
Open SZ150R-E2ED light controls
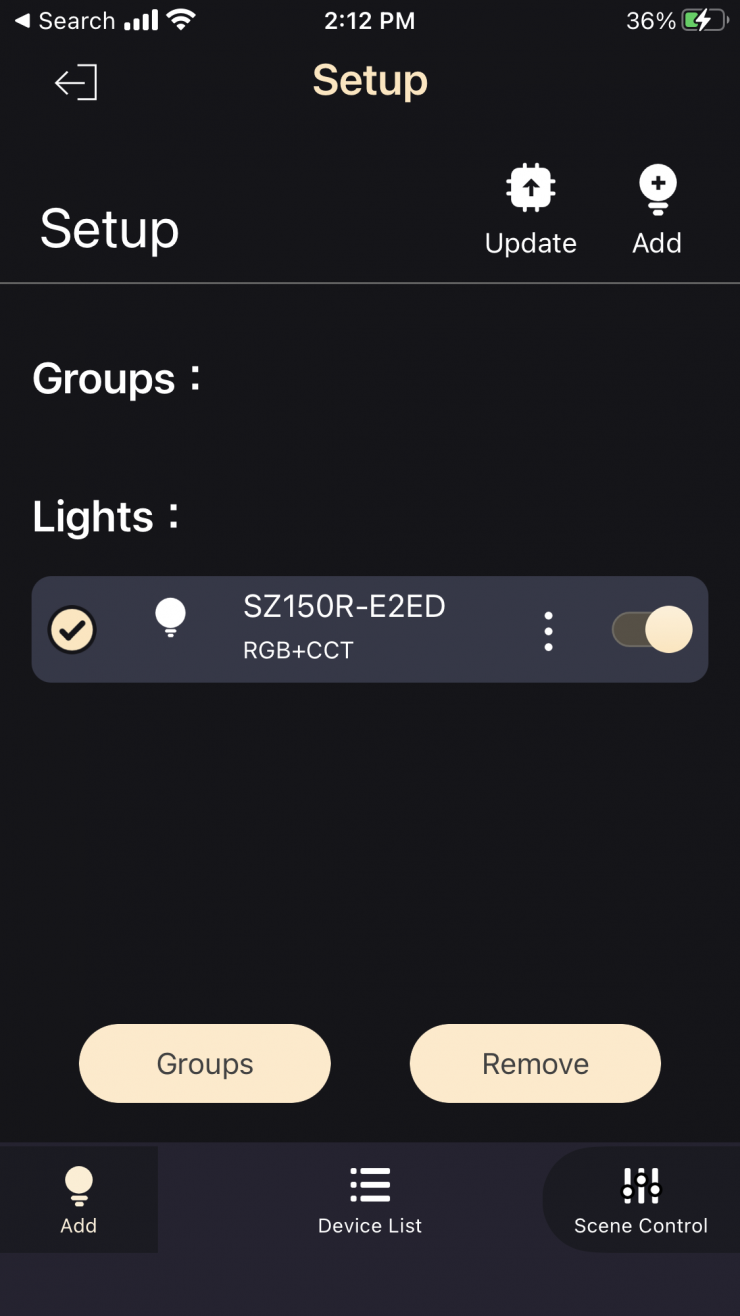344,628
